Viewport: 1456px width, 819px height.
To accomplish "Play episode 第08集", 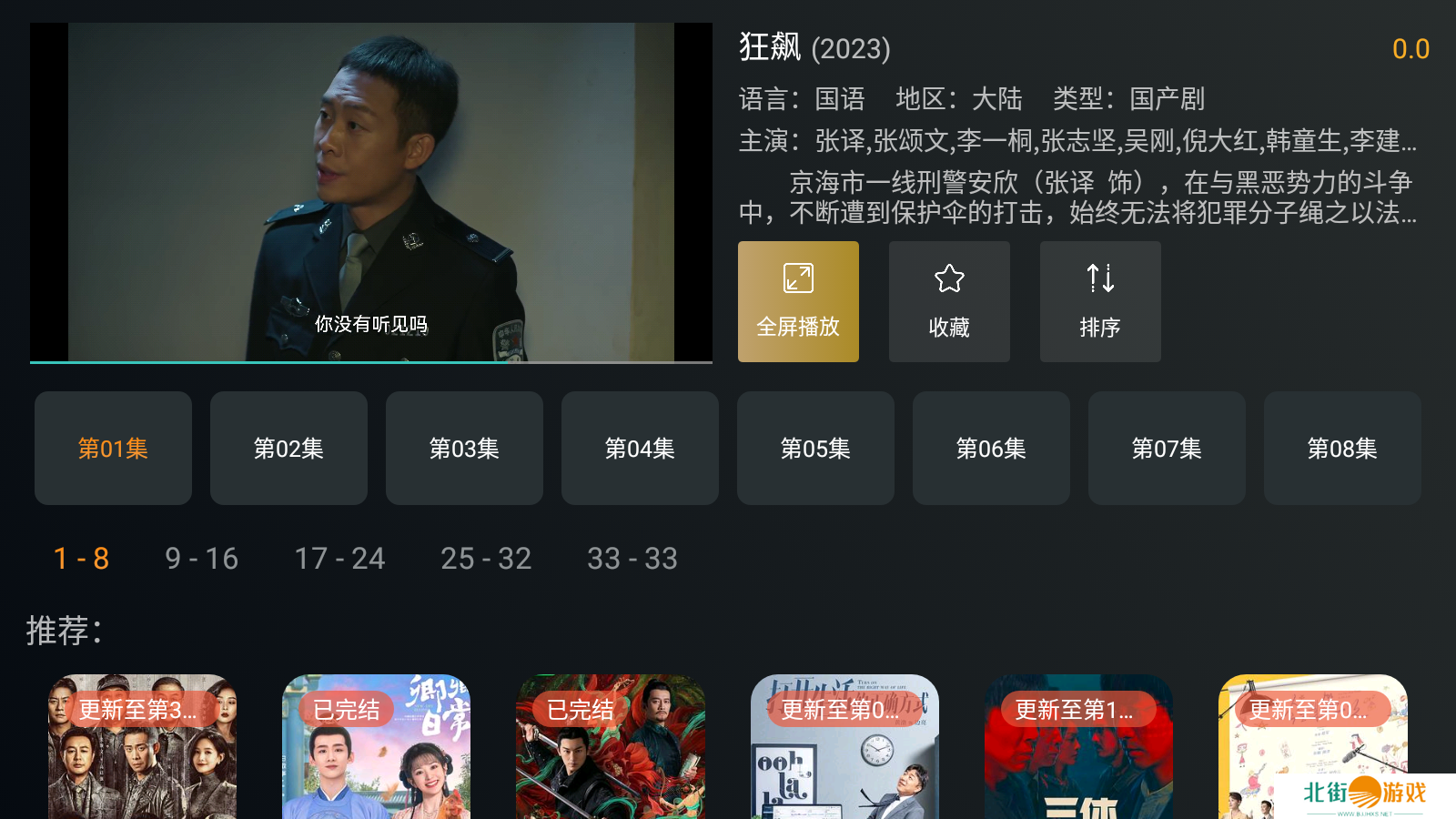I will click(x=1342, y=448).
